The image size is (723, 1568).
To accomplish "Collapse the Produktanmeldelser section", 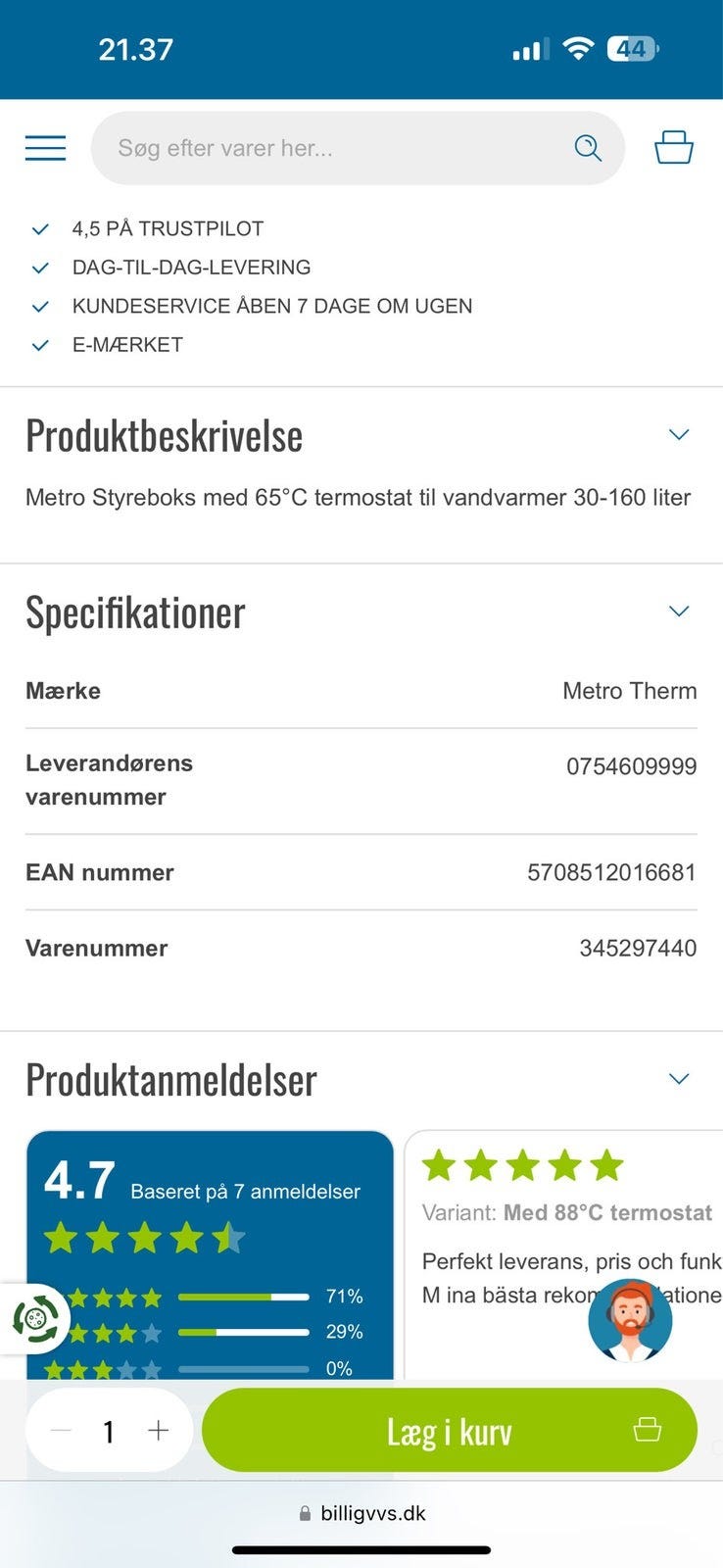I will [678, 1078].
